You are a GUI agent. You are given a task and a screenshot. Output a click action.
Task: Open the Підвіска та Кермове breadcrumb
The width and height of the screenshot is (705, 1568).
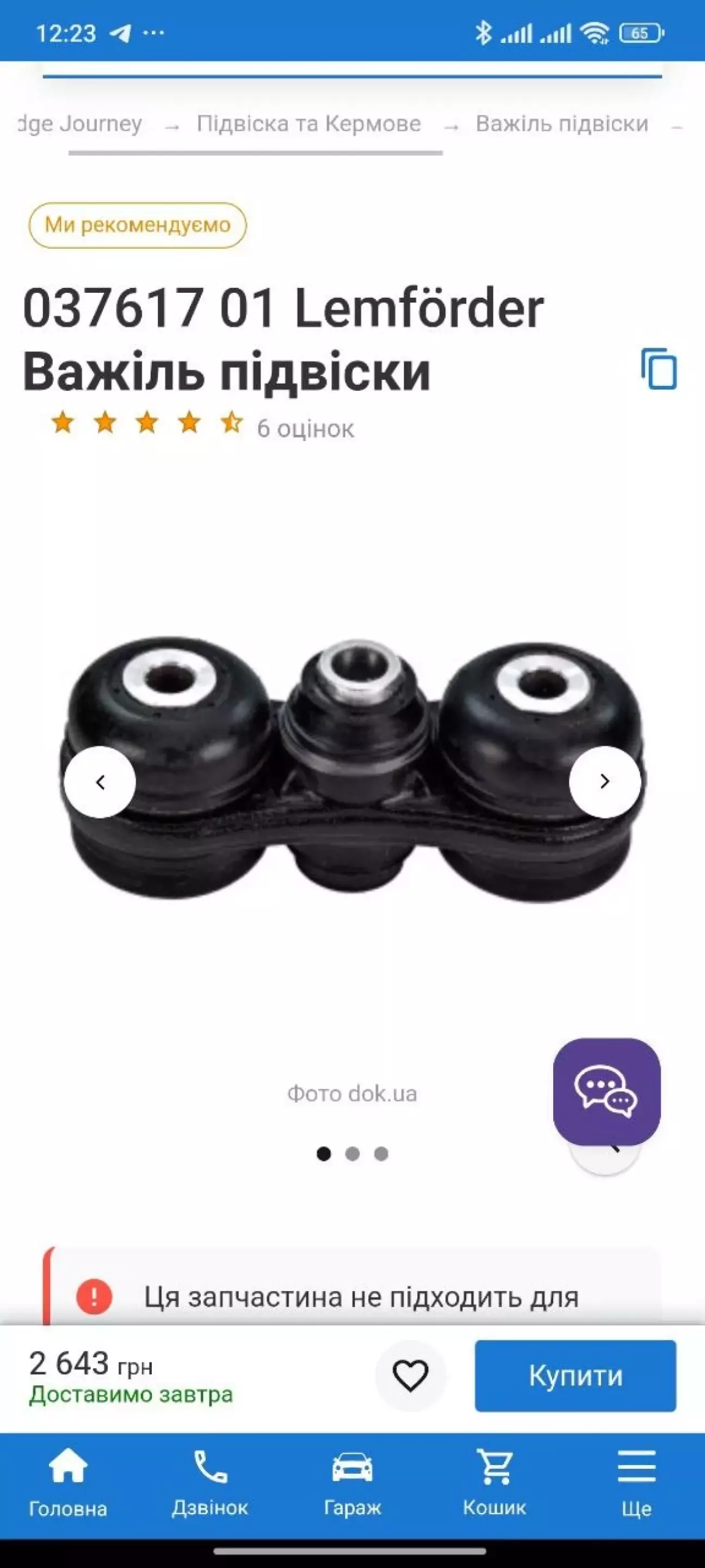308,124
